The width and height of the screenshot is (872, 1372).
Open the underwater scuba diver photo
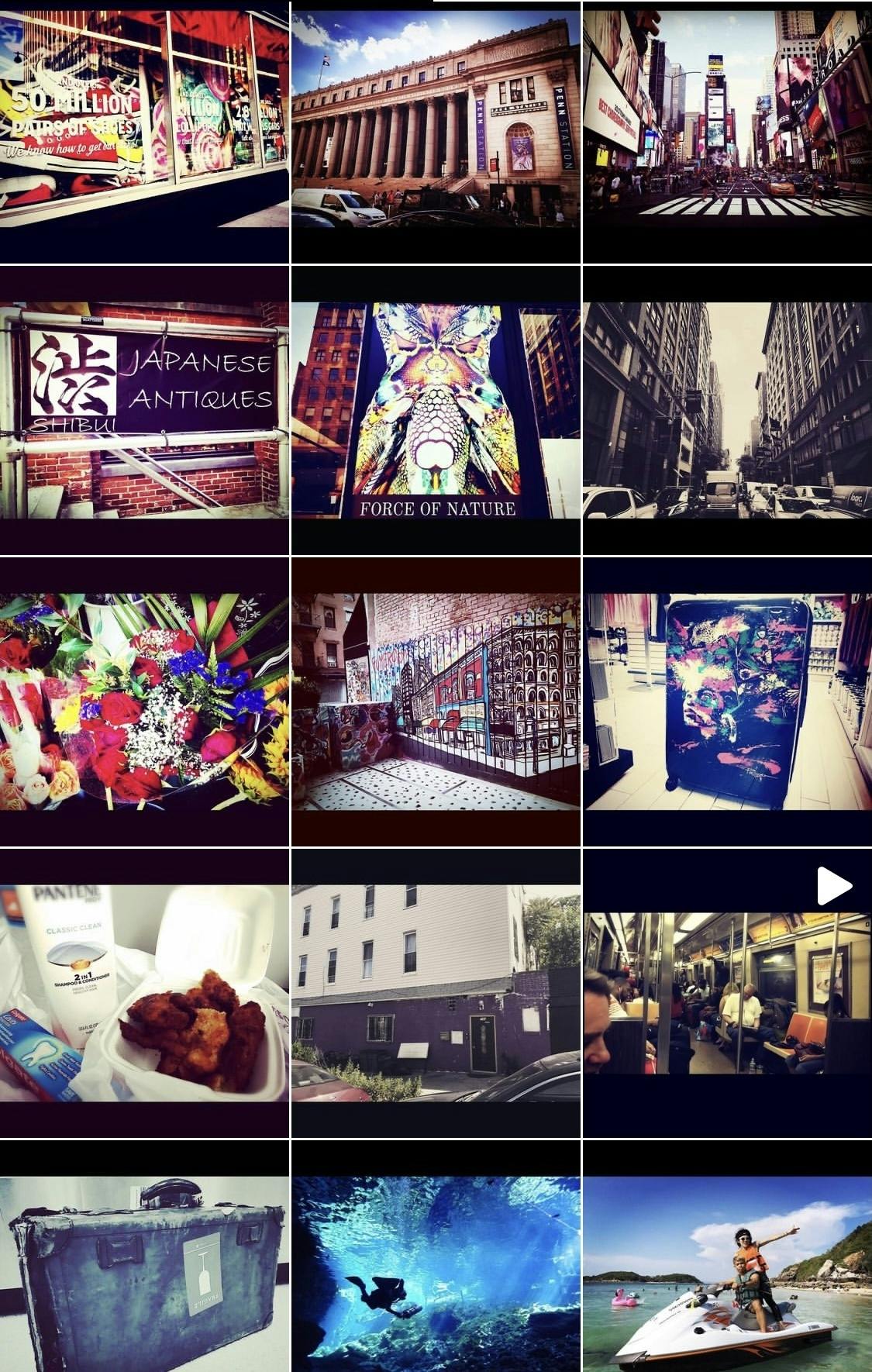[436, 1271]
